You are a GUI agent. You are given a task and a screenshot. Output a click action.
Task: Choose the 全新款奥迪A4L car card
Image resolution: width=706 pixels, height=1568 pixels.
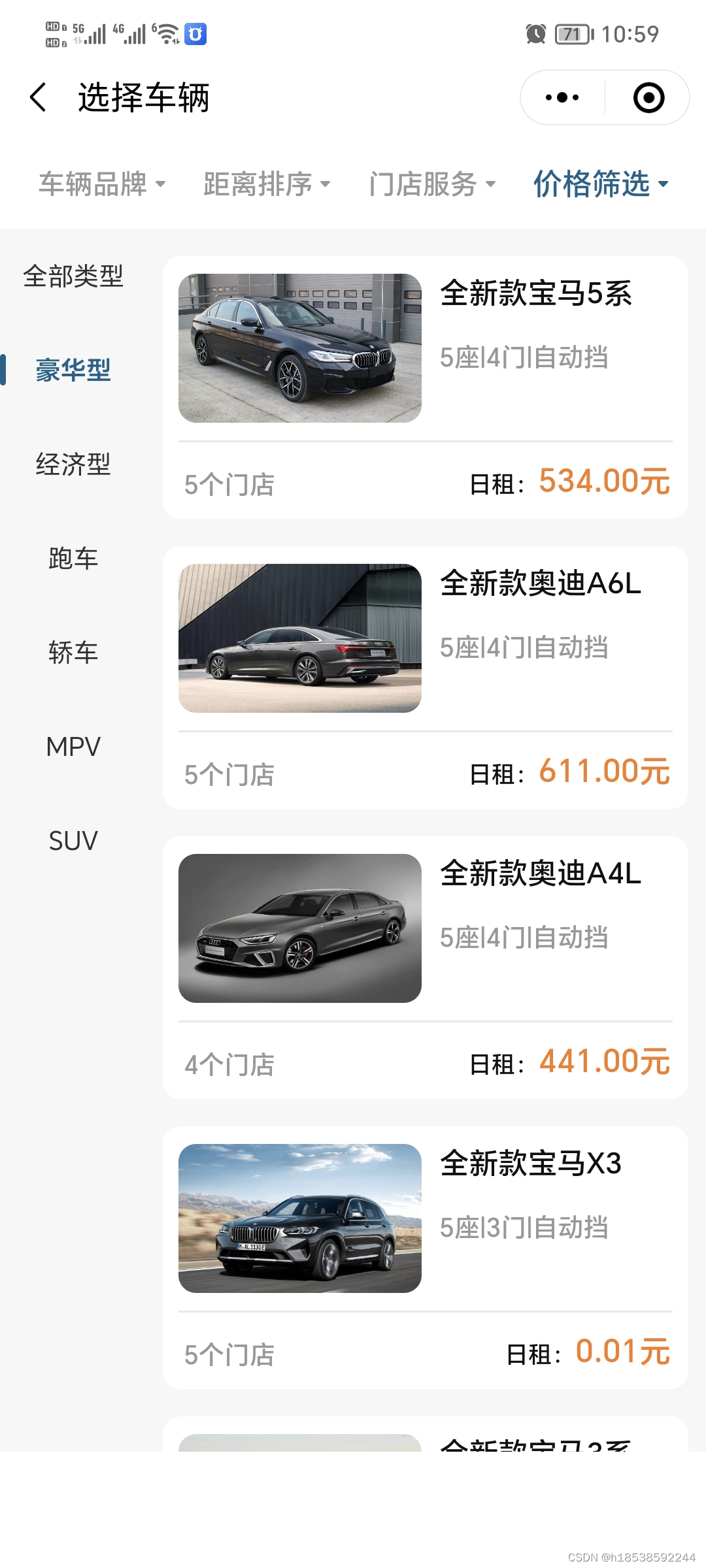click(425, 967)
